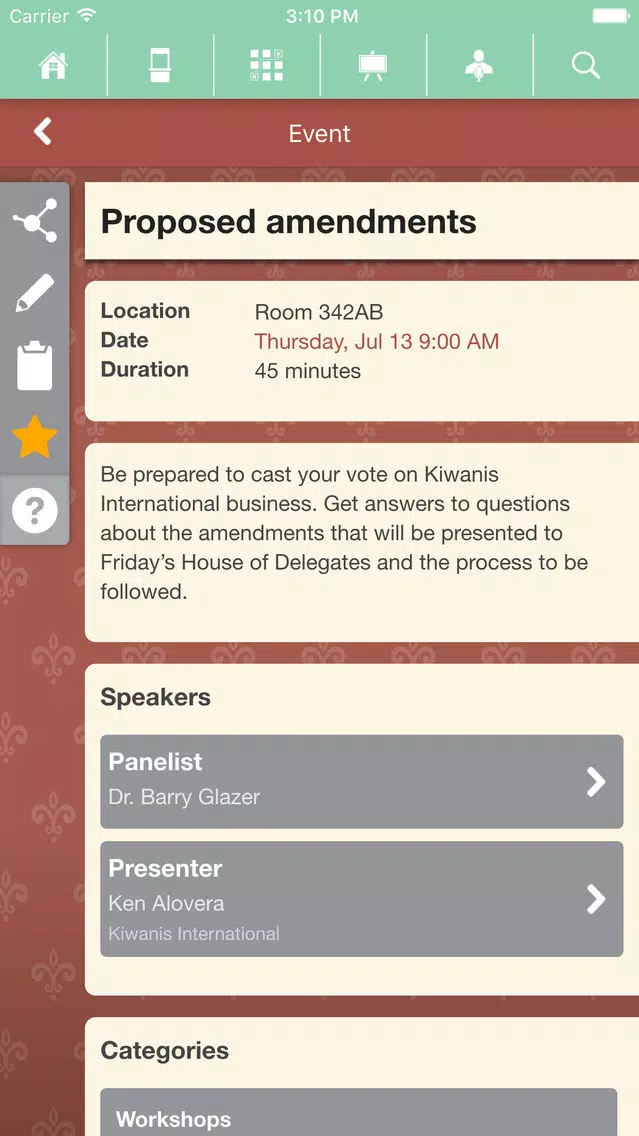View presenter Ken Alovera's profile
Viewport: 639px width, 1136px height.
click(x=362, y=898)
